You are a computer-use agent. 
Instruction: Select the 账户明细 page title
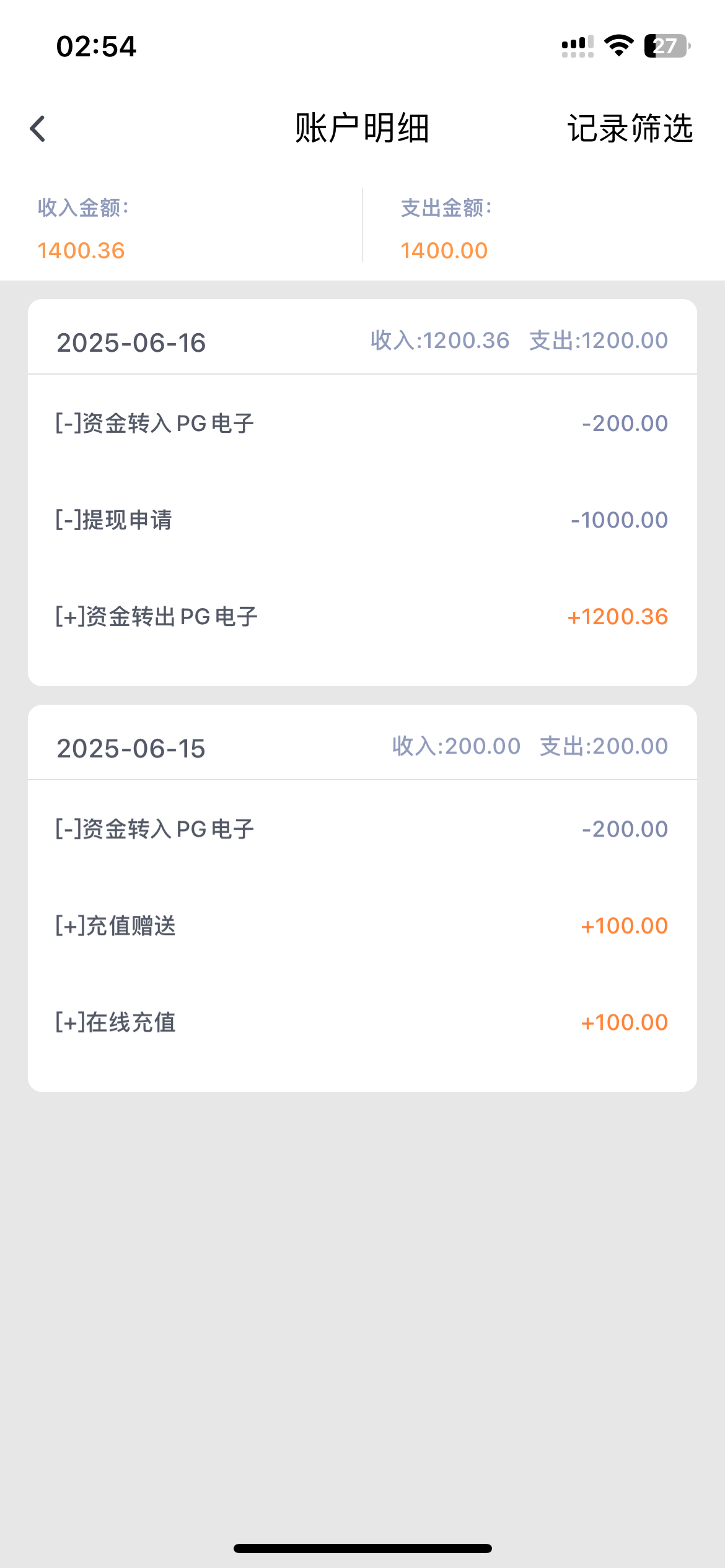[x=362, y=129]
